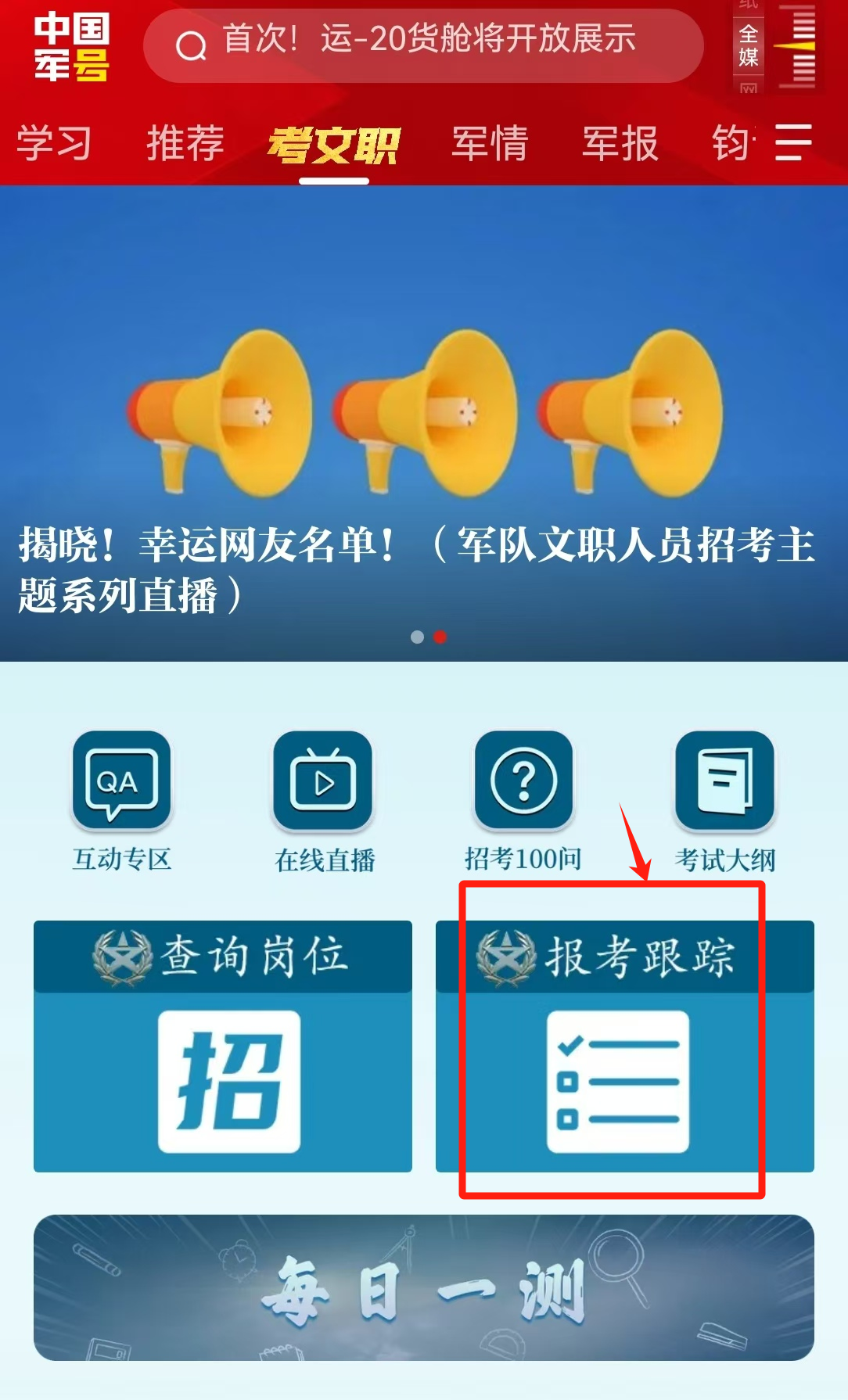Switch to the 学习 tab
The image size is (848, 1400).
[55, 144]
